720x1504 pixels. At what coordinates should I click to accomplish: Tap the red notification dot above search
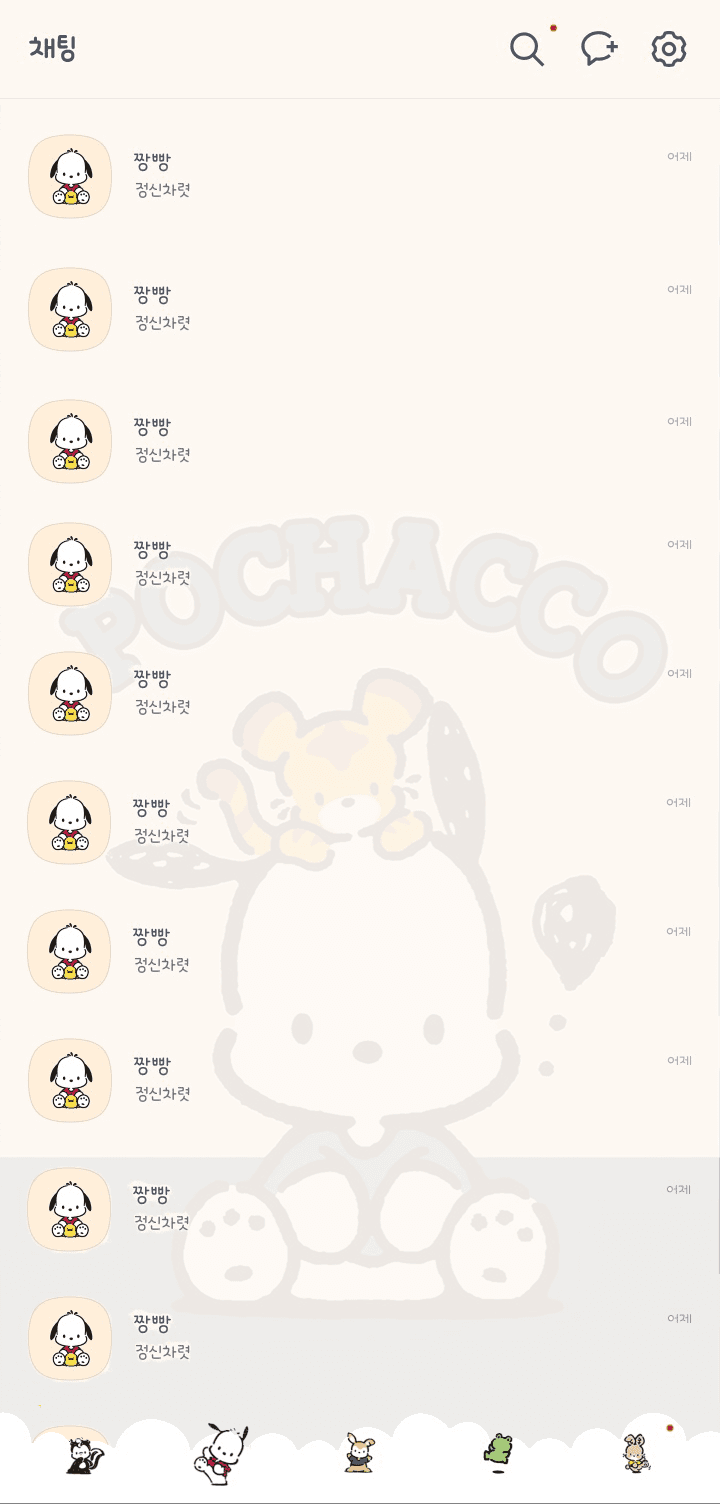click(x=553, y=30)
